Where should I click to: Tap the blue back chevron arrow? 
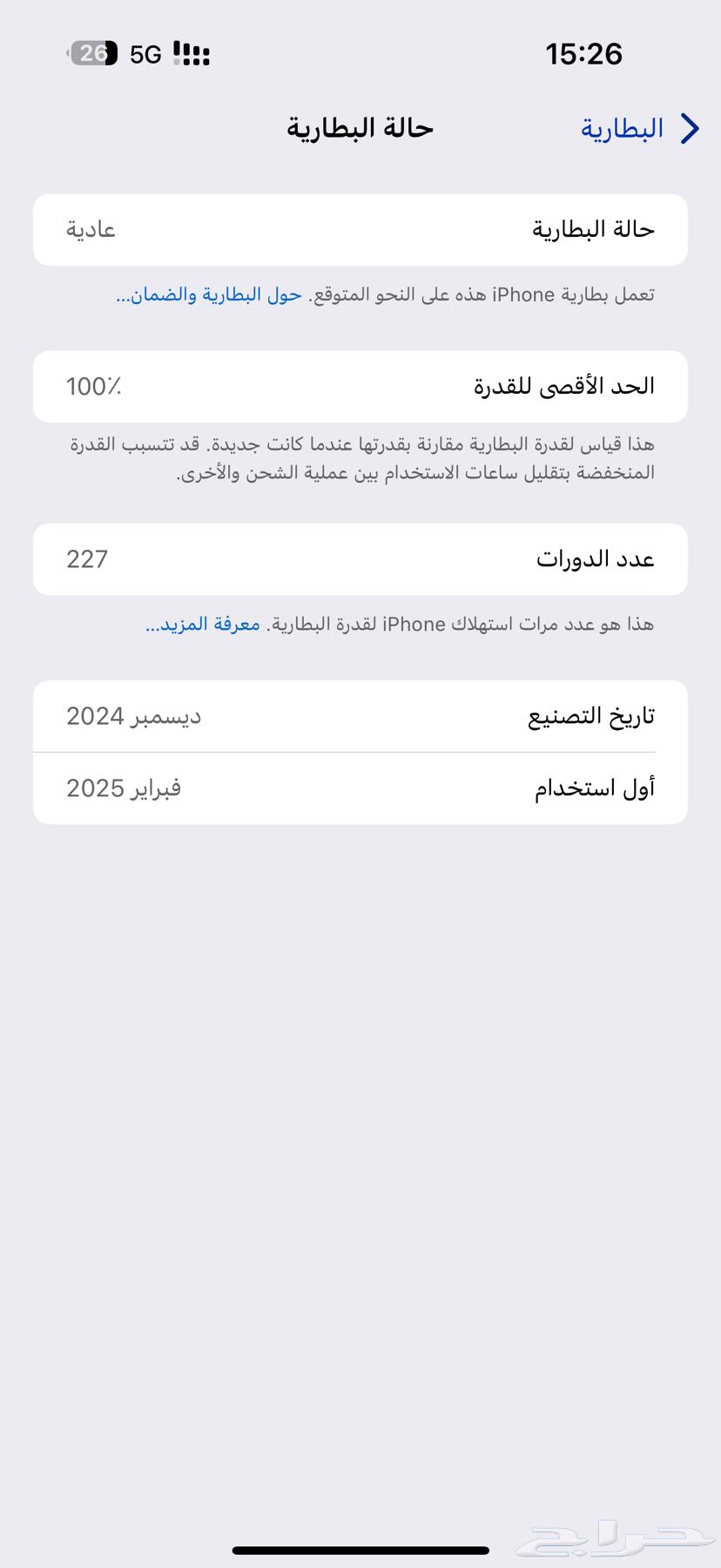pyautogui.click(x=690, y=128)
